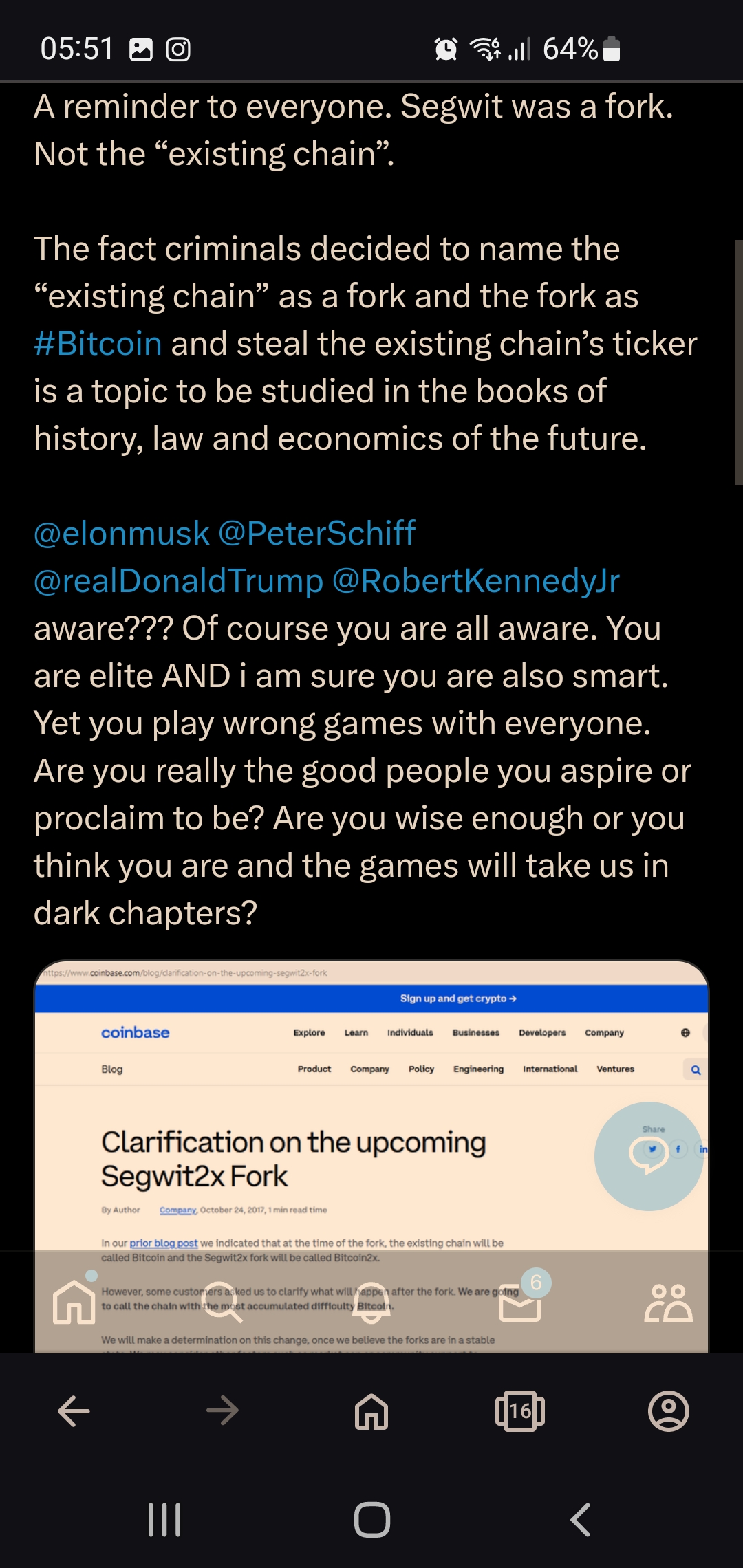Go to the X home feed tab
The image size is (743, 1568).
point(74,1302)
